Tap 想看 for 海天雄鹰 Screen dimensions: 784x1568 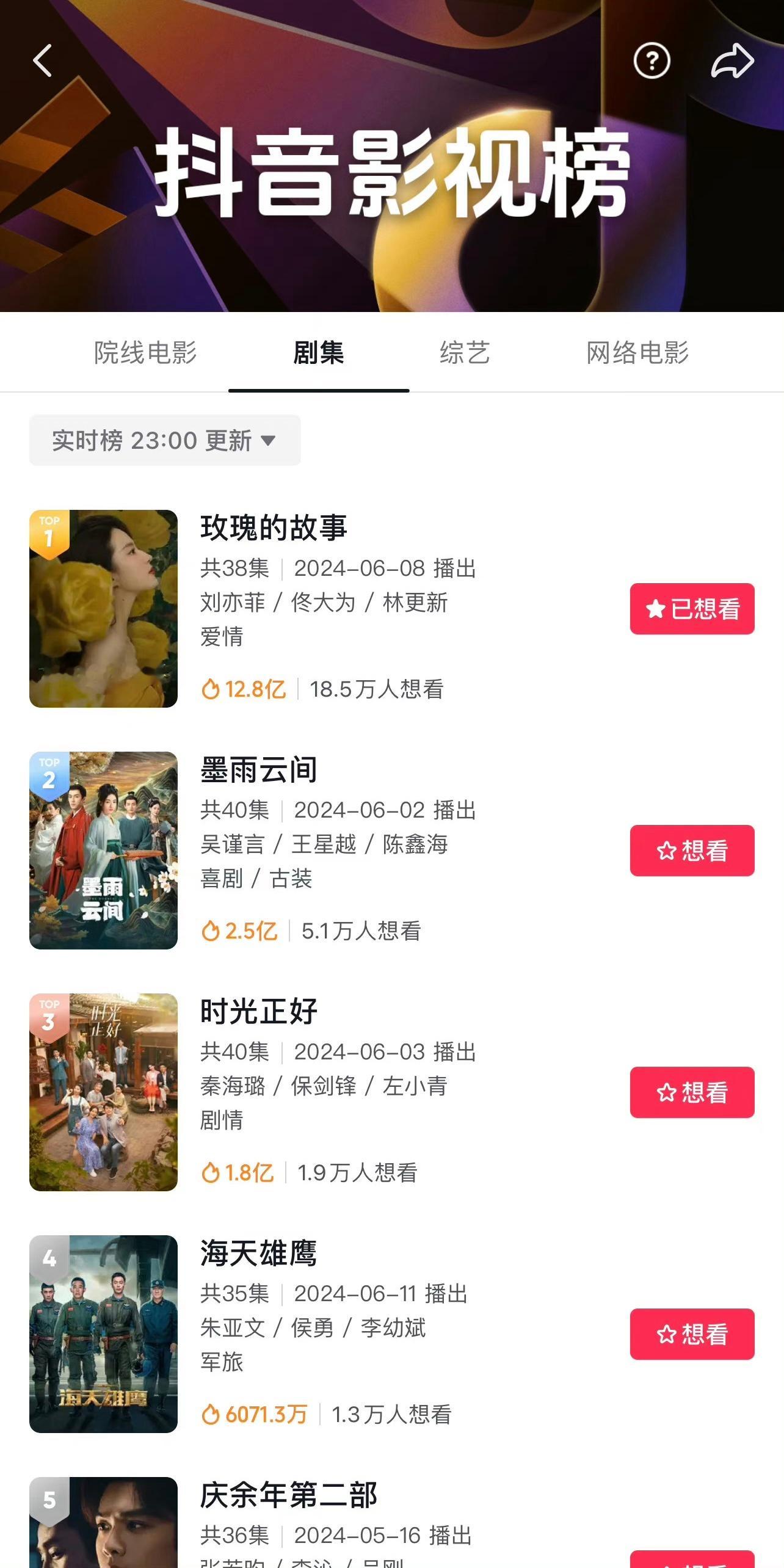[x=692, y=1334]
